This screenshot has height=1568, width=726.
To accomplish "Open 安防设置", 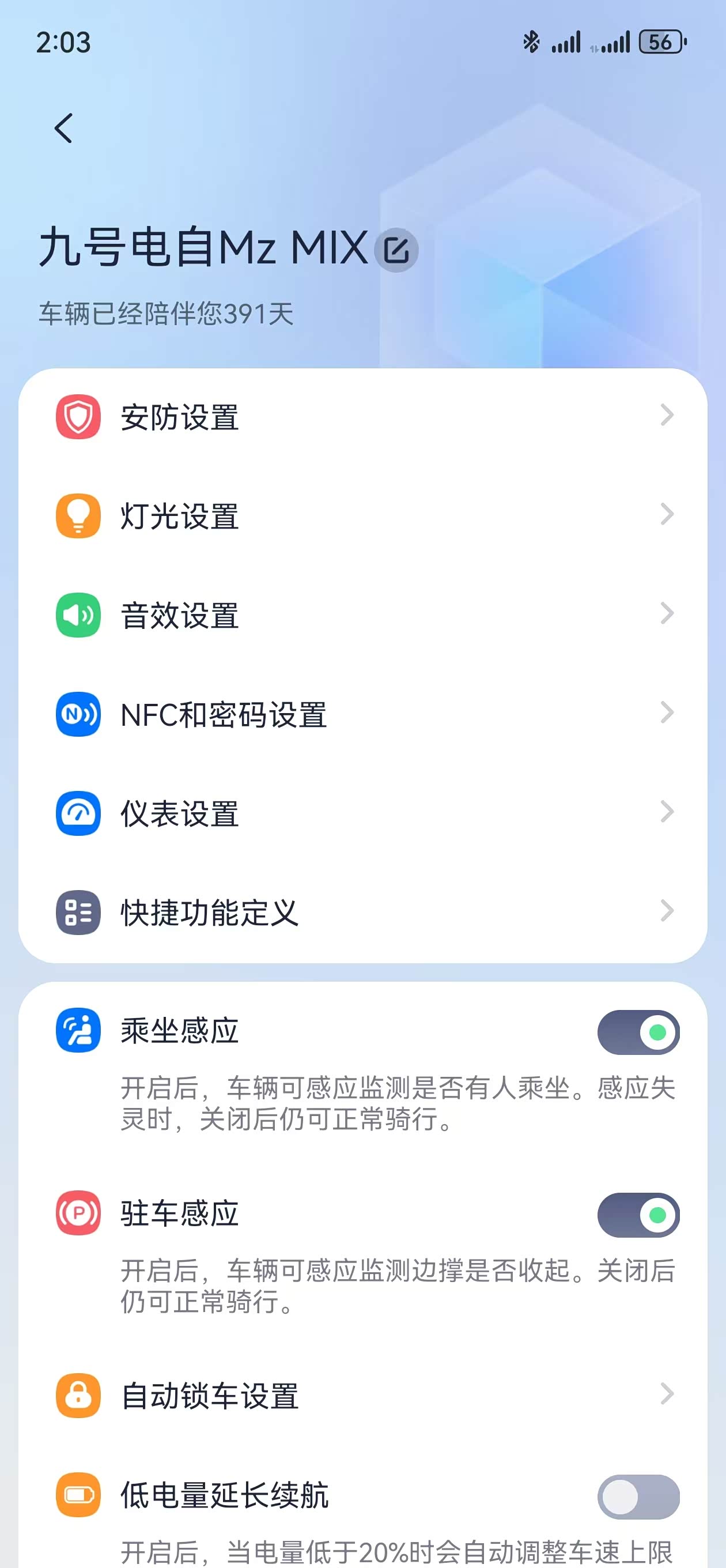I will click(x=362, y=417).
